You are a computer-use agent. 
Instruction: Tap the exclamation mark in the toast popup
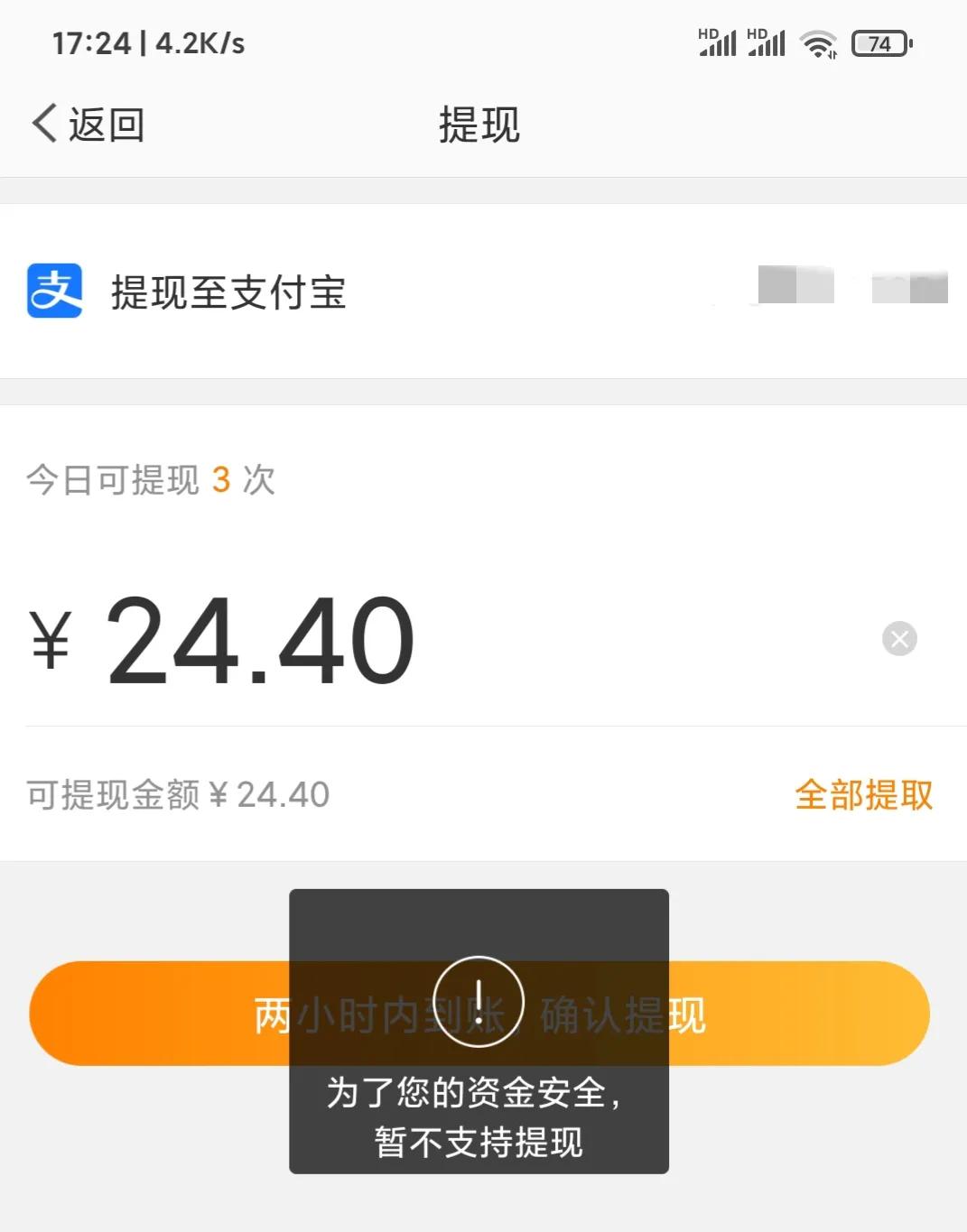point(479,1002)
